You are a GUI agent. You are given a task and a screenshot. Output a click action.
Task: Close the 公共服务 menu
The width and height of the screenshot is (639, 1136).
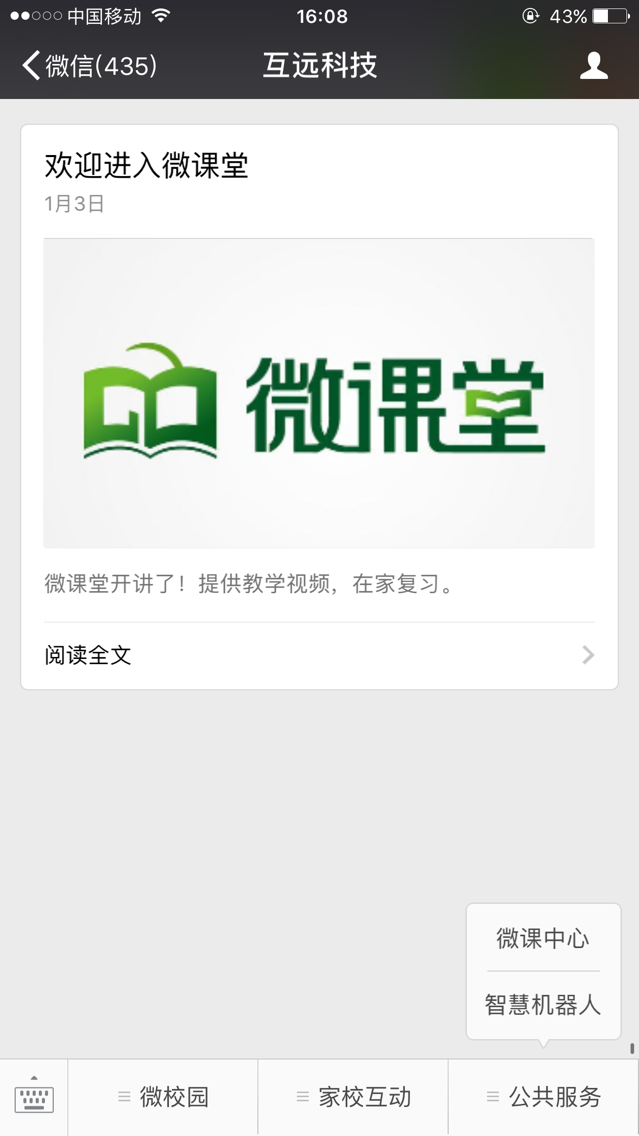(544, 1097)
